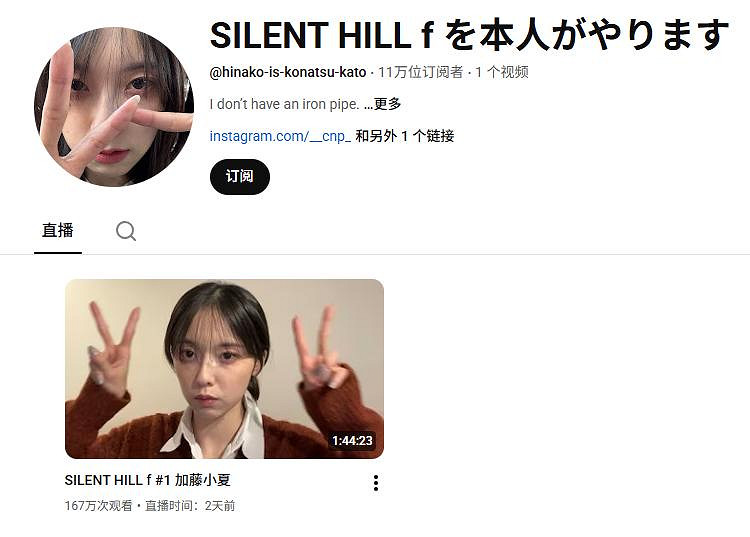The width and height of the screenshot is (750, 537).
Task: Subscribe with the 订阅 button
Action: [239, 176]
